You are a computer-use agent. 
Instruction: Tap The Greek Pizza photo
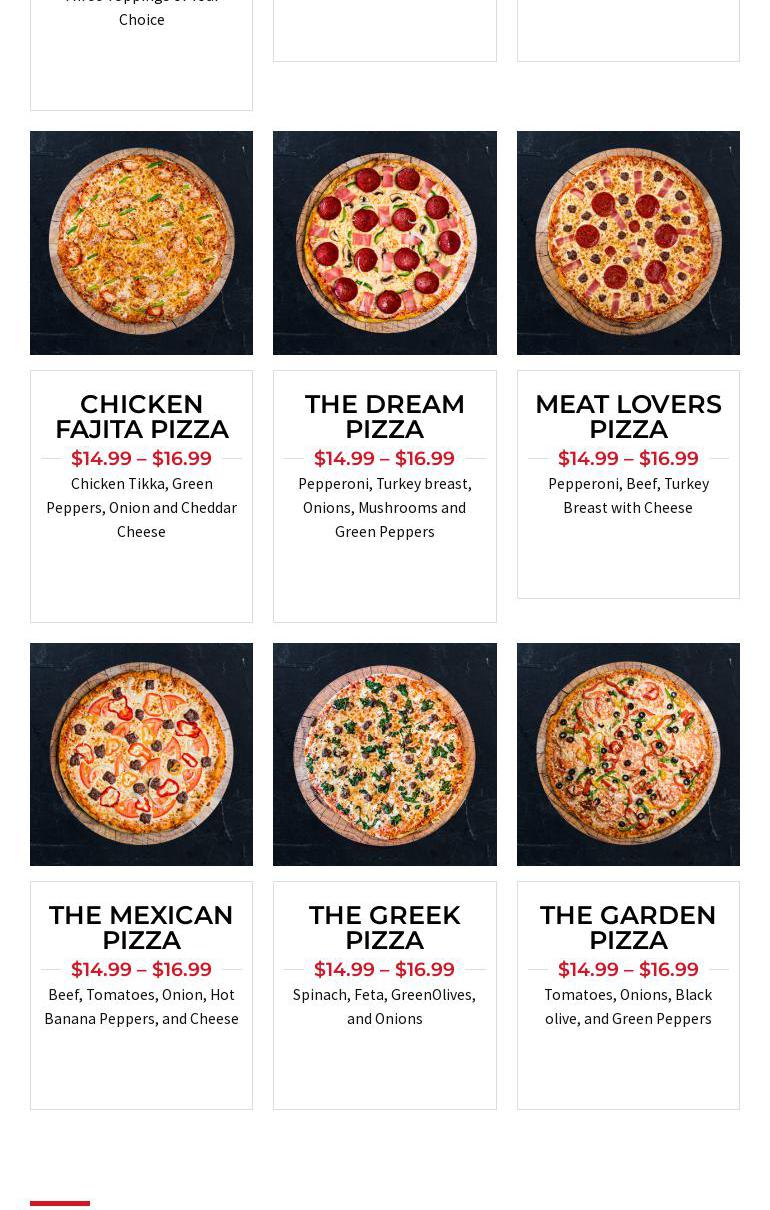click(x=384, y=754)
